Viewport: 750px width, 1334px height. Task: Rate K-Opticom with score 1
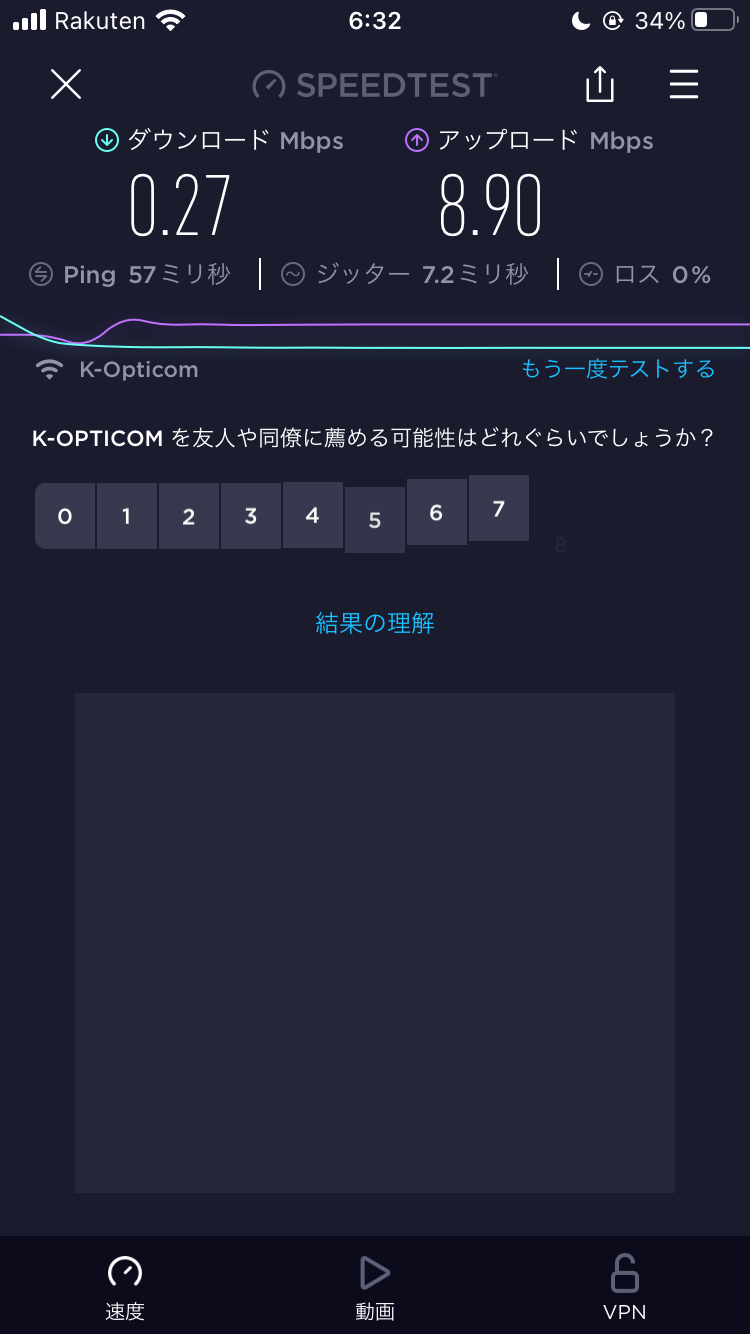[x=127, y=516]
